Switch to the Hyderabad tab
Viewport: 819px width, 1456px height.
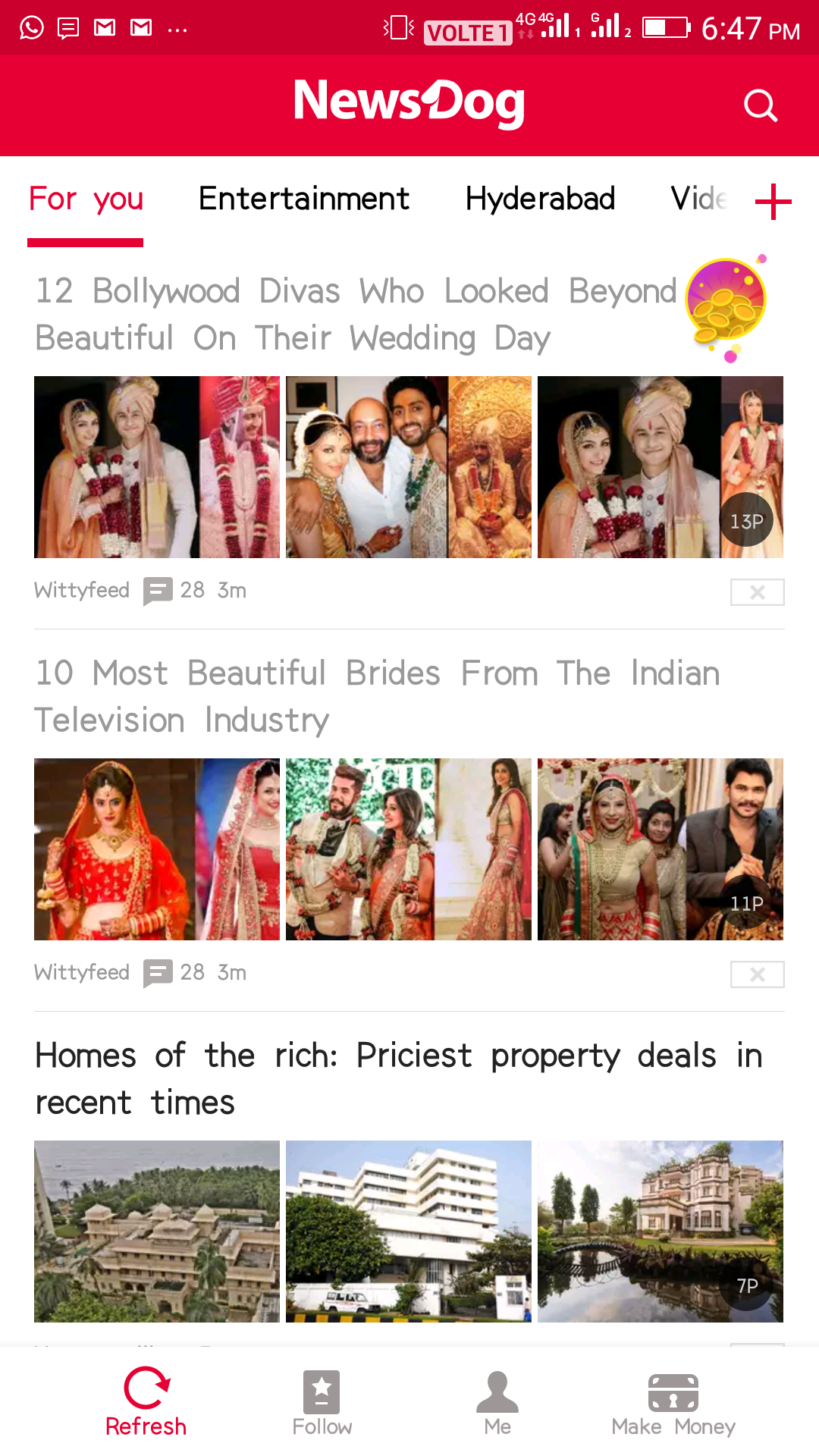point(540,199)
